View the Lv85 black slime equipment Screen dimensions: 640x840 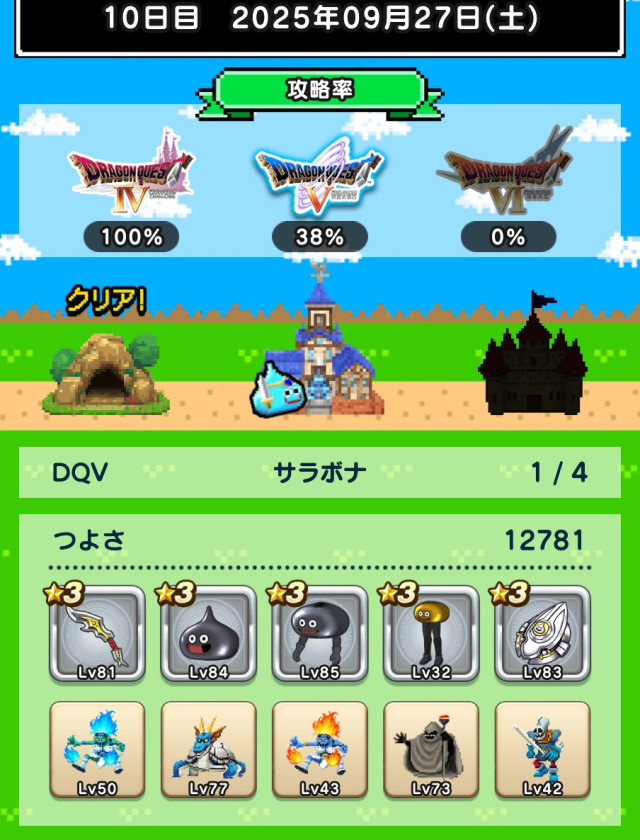click(x=320, y=634)
